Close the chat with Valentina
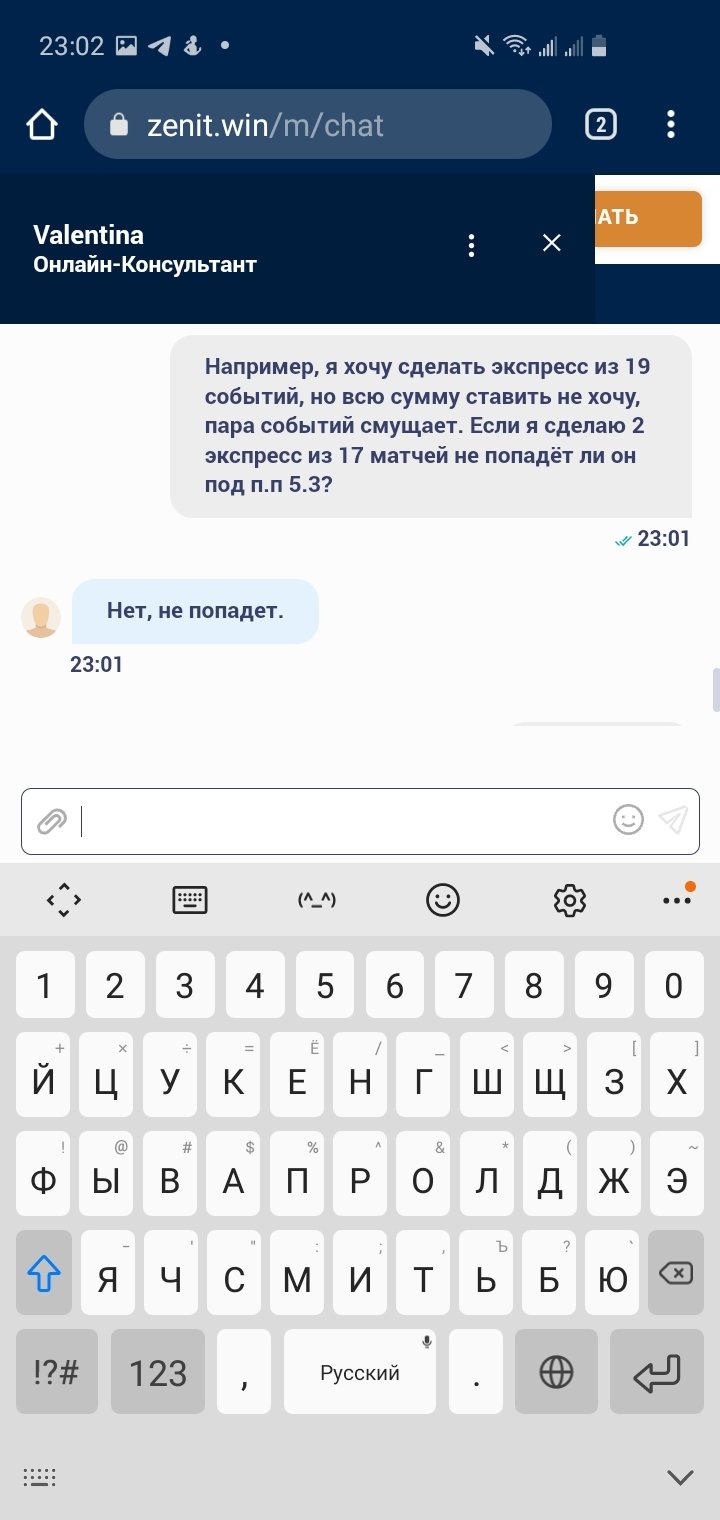 (552, 243)
